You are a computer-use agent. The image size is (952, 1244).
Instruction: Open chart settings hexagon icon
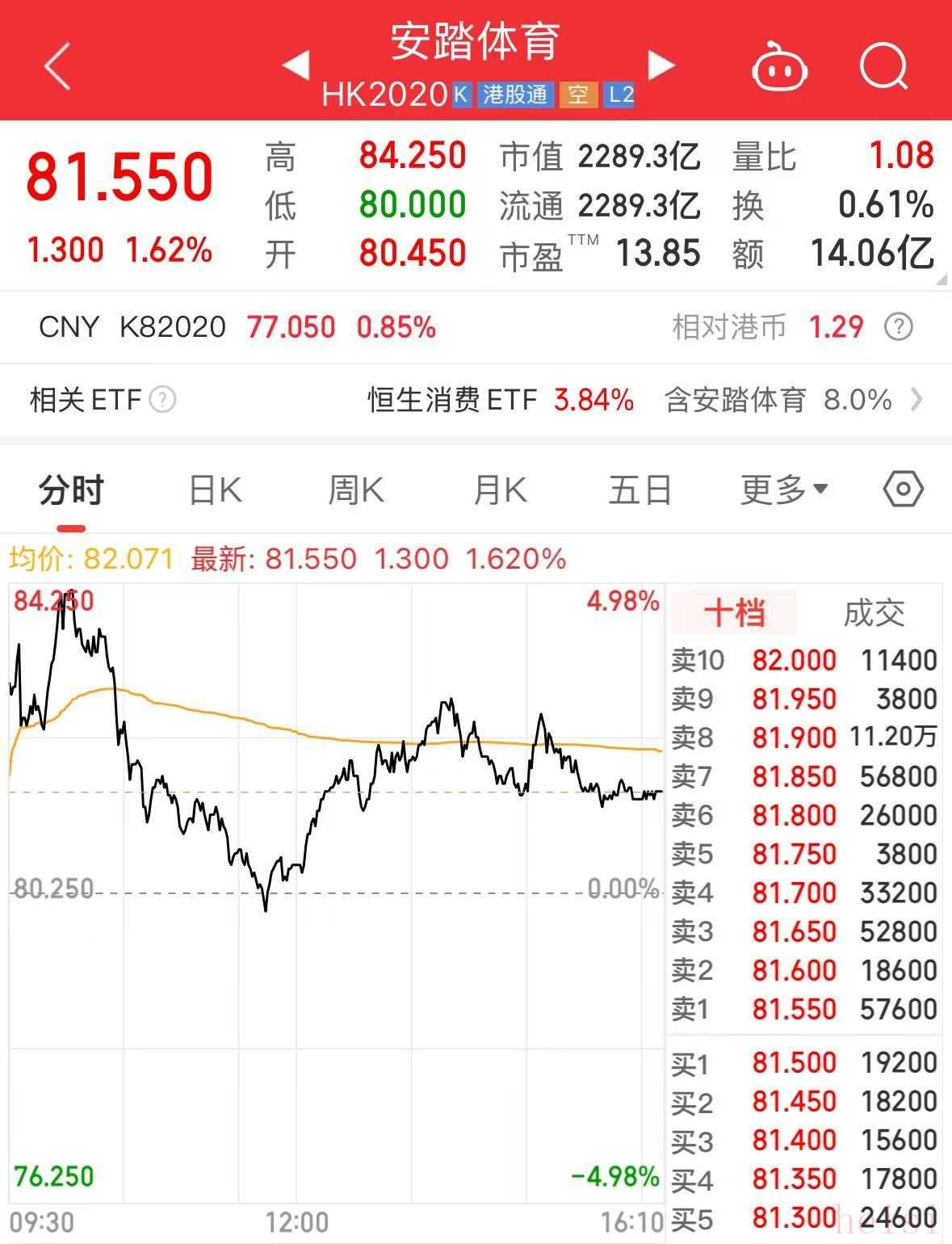(x=903, y=490)
